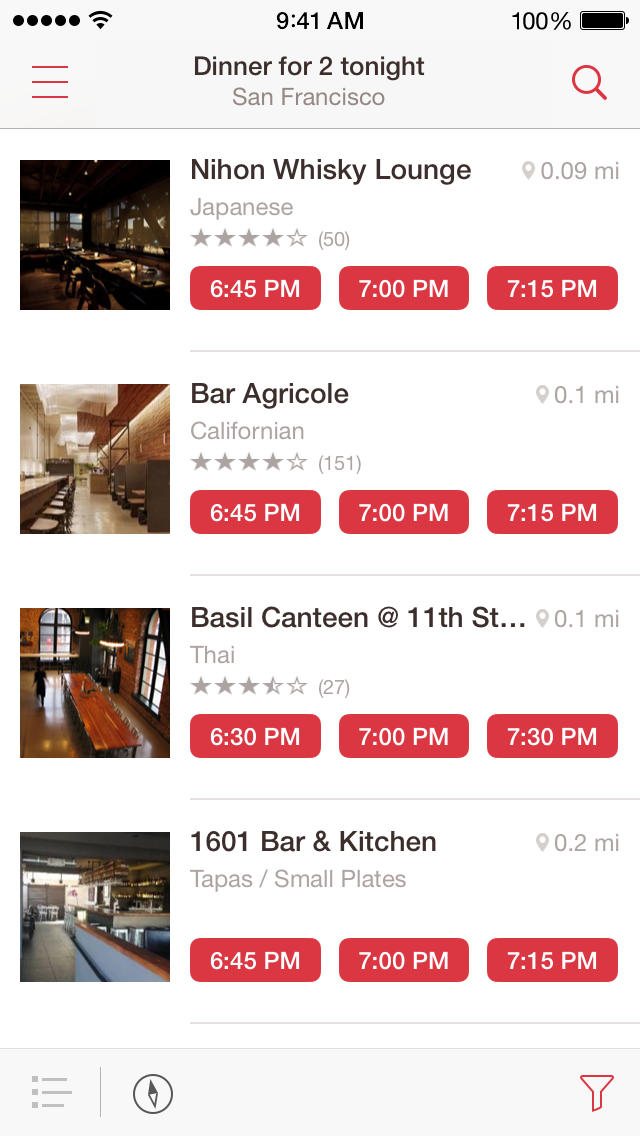
Task: Reserve 7:00 PM at Nihon Whisky Lounge
Action: [404, 288]
